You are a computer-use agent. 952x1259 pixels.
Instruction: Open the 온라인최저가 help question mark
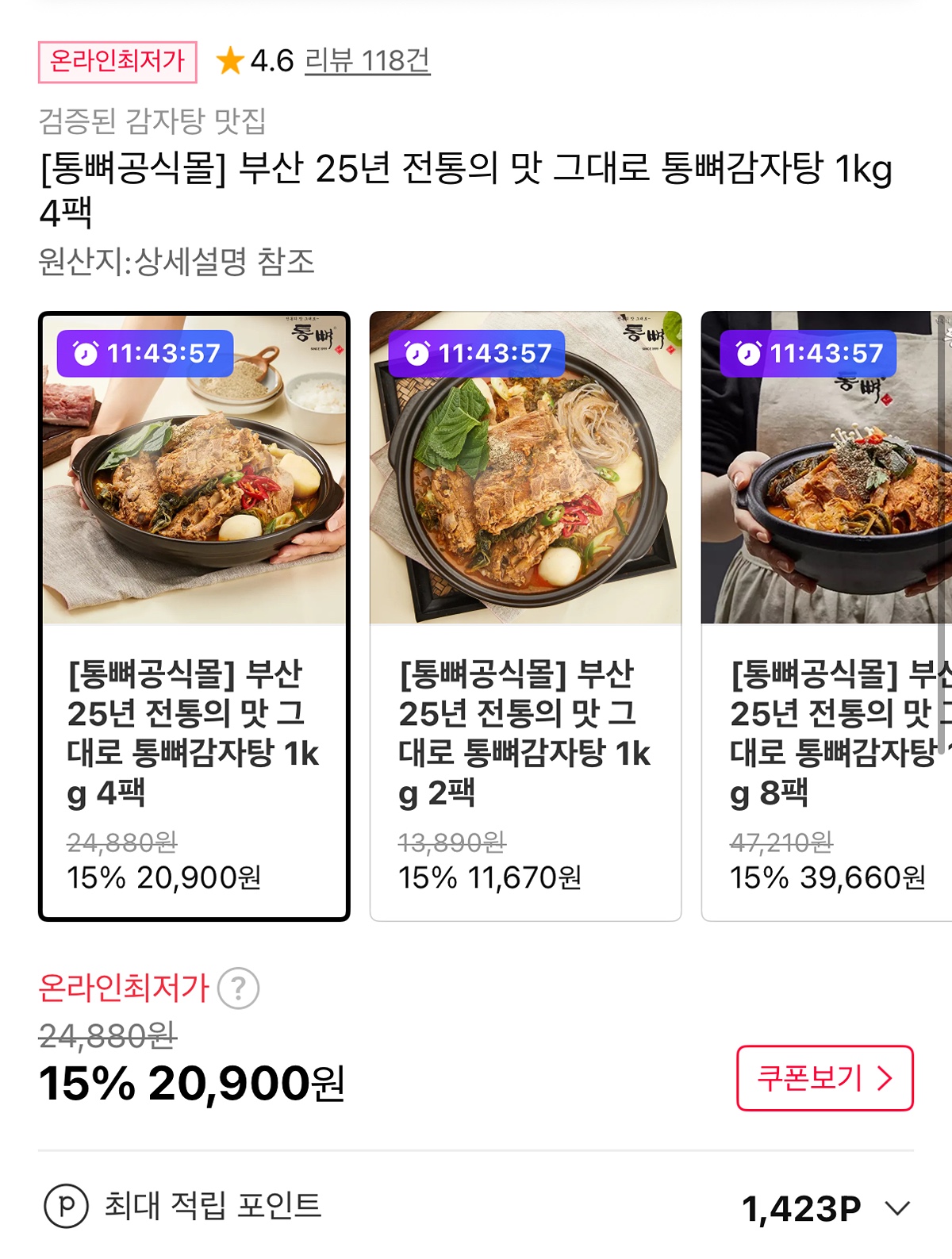(x=238, y=988)
